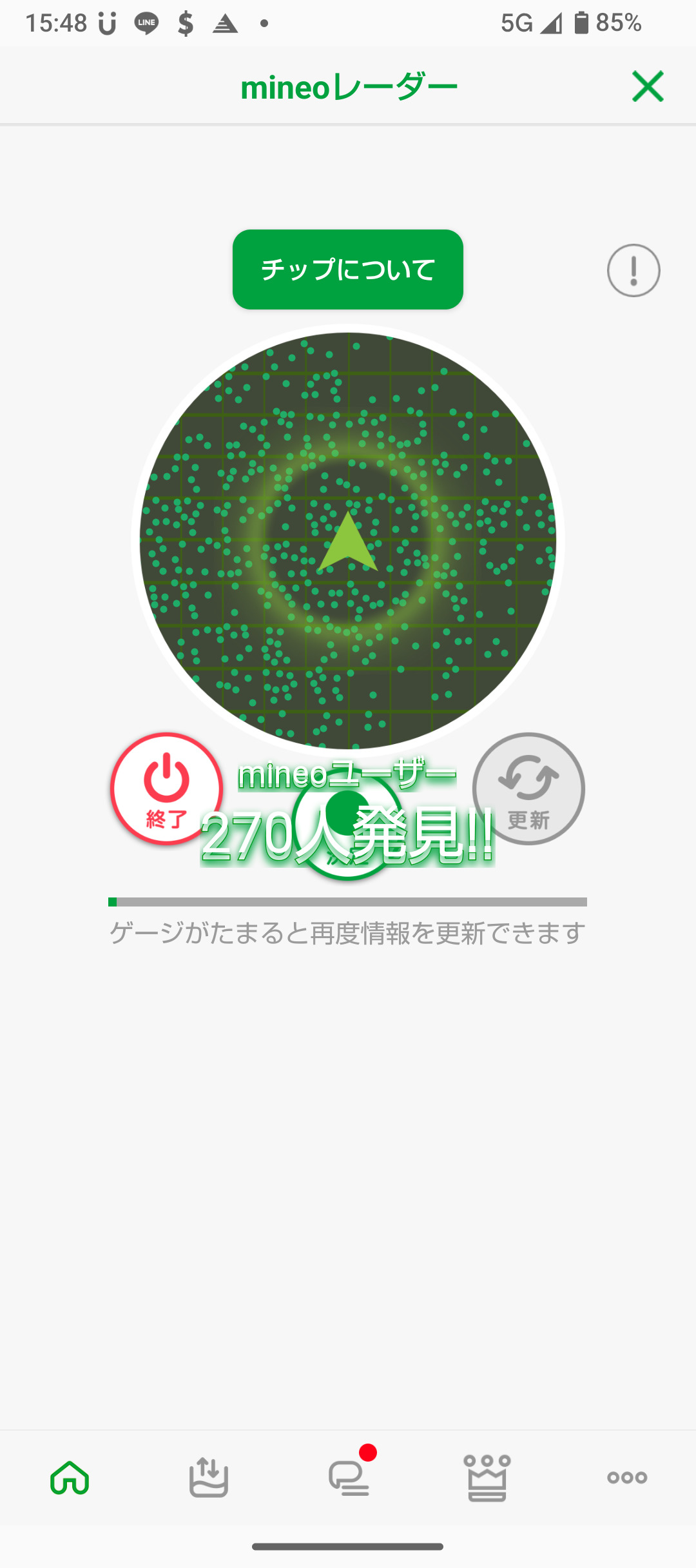Tap the red 終了 power button
This screenshot has height=1568, width=696.
(166, 789)
